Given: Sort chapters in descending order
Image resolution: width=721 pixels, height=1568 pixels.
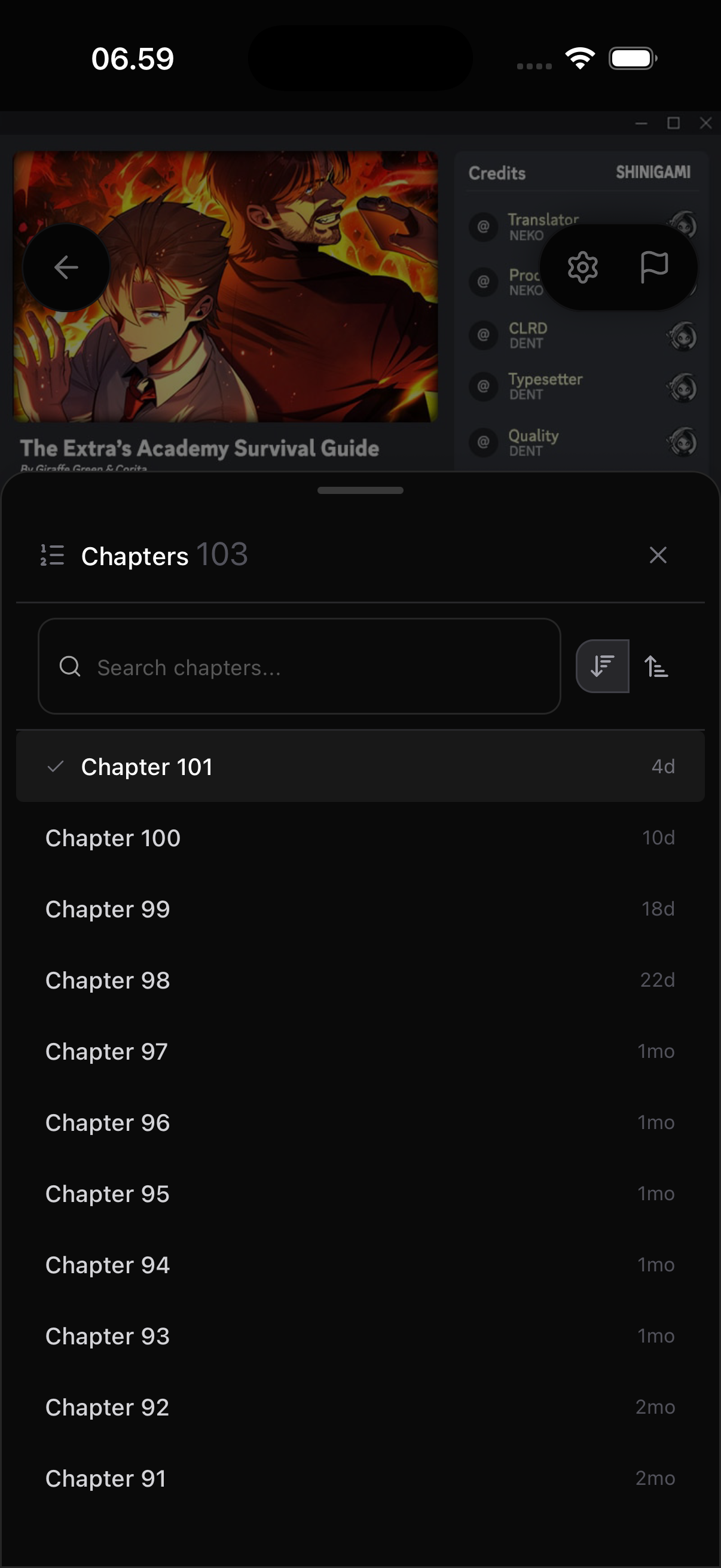Looking at the screenshot, I should 603,667.
